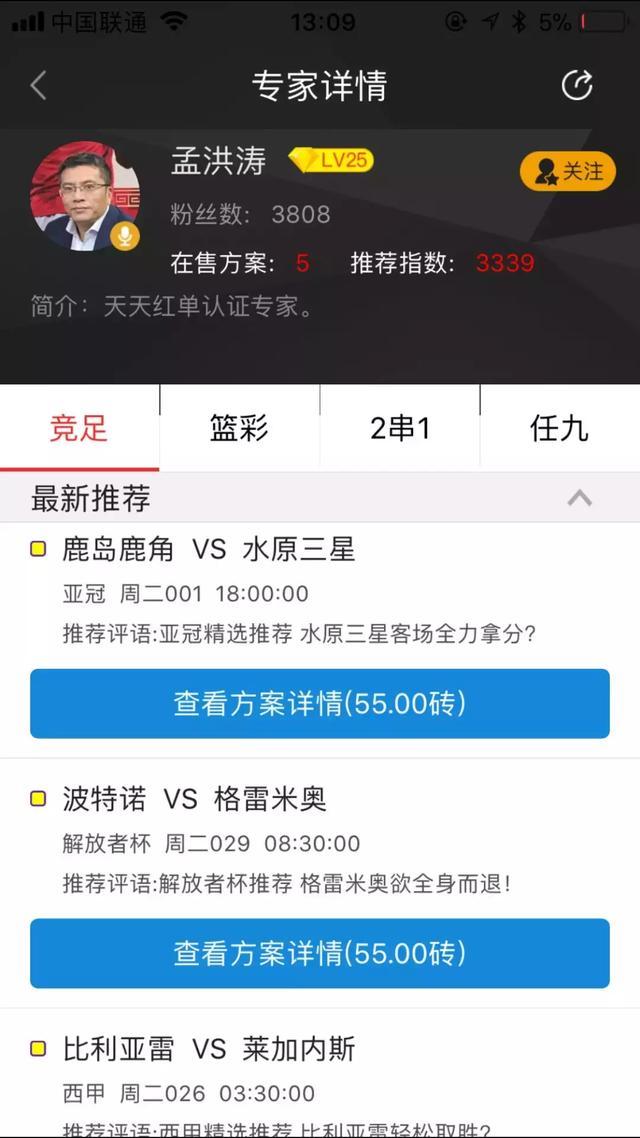Open the 任九 tab
640x1138 pixels.
pos(559,429)
